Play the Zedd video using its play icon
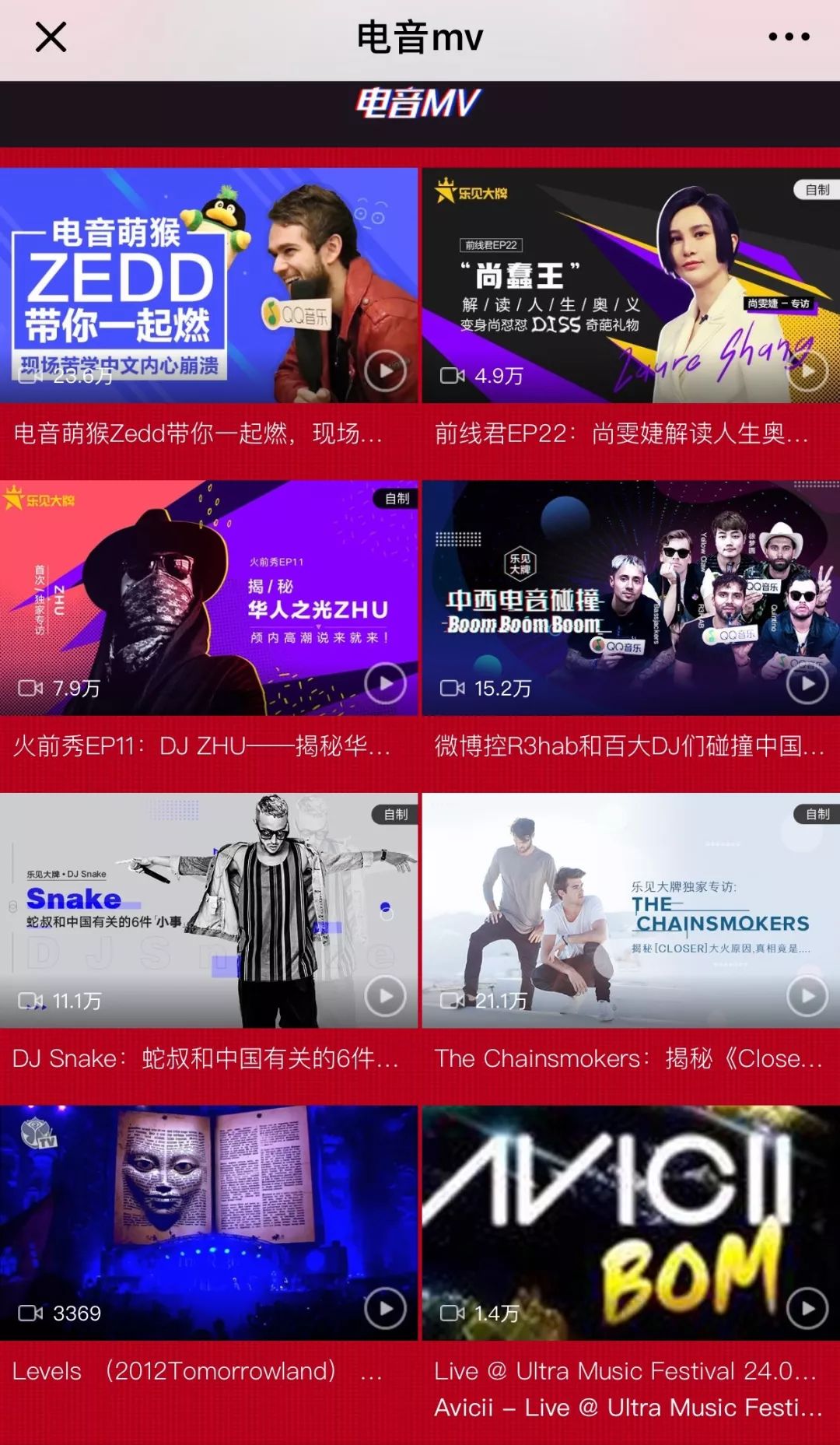840x1445 pixels. [x=385, y=372]
